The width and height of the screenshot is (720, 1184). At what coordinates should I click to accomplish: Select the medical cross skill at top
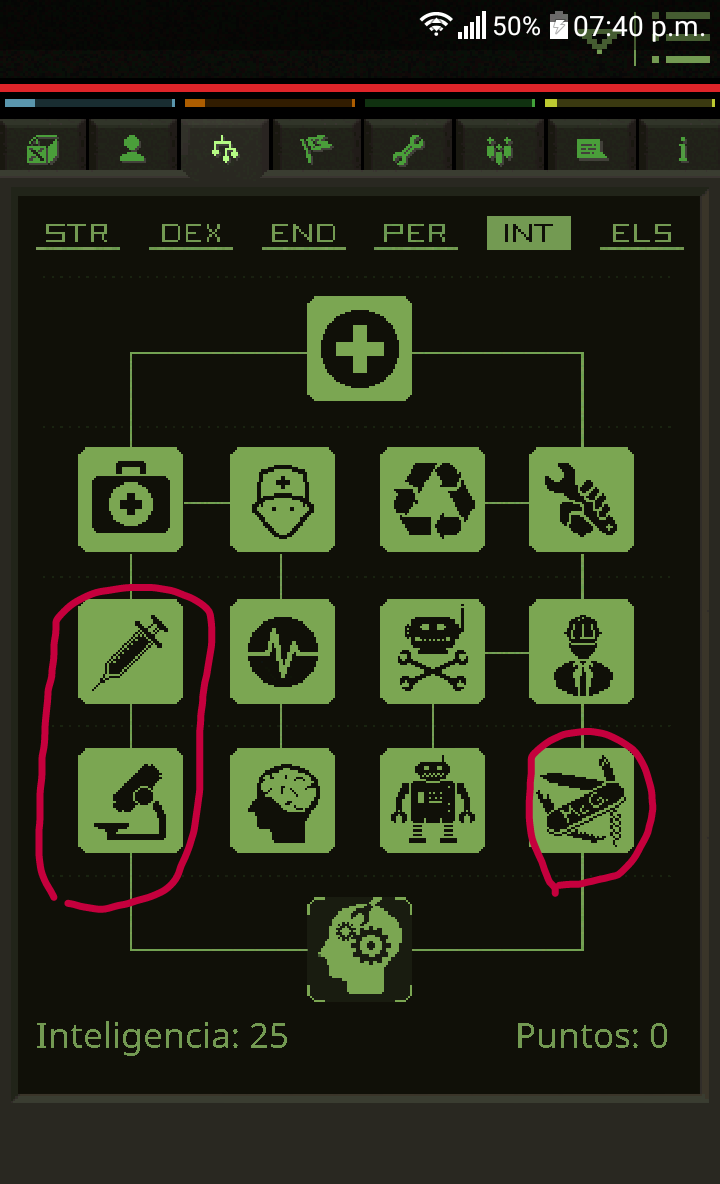tap(359, 349)
